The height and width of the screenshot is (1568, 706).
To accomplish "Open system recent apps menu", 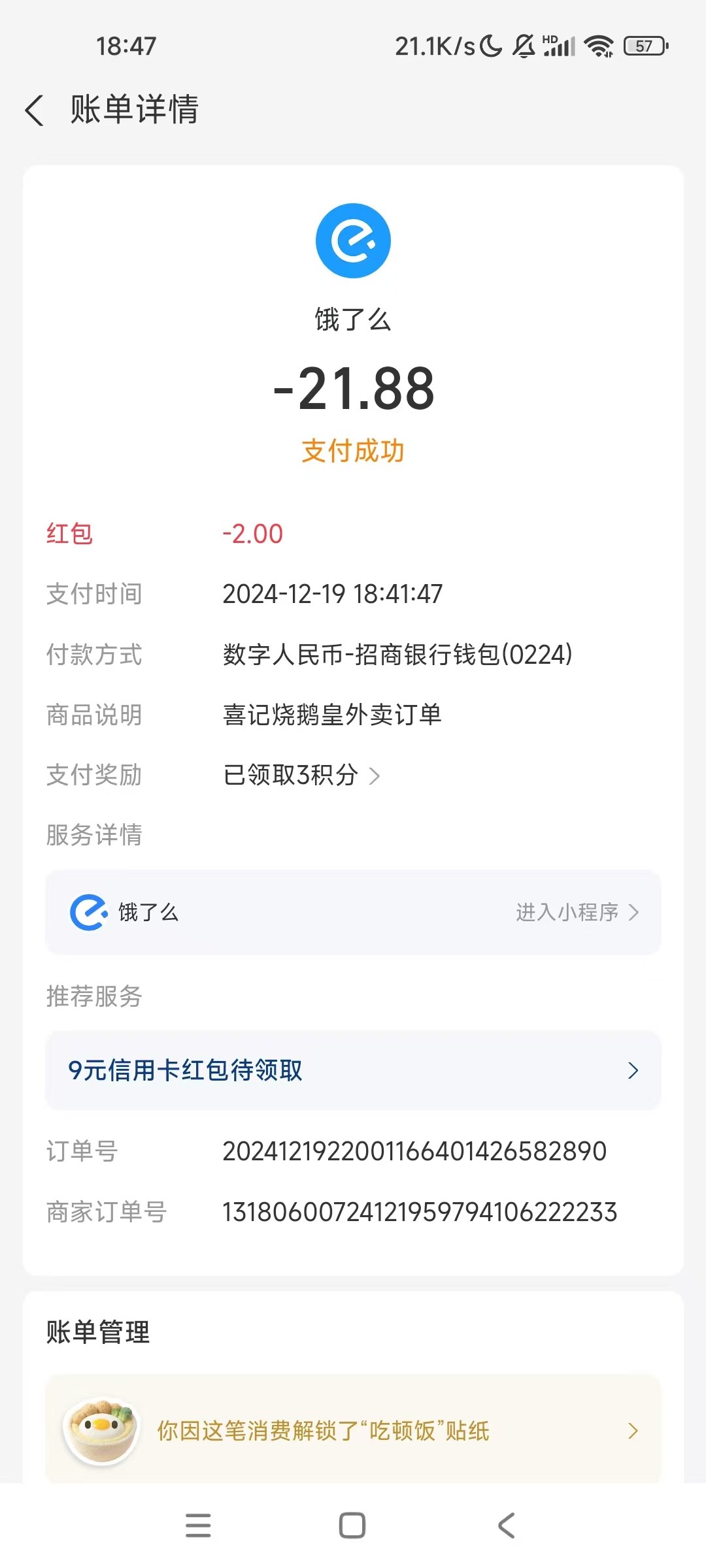I will coord(198,1526).
